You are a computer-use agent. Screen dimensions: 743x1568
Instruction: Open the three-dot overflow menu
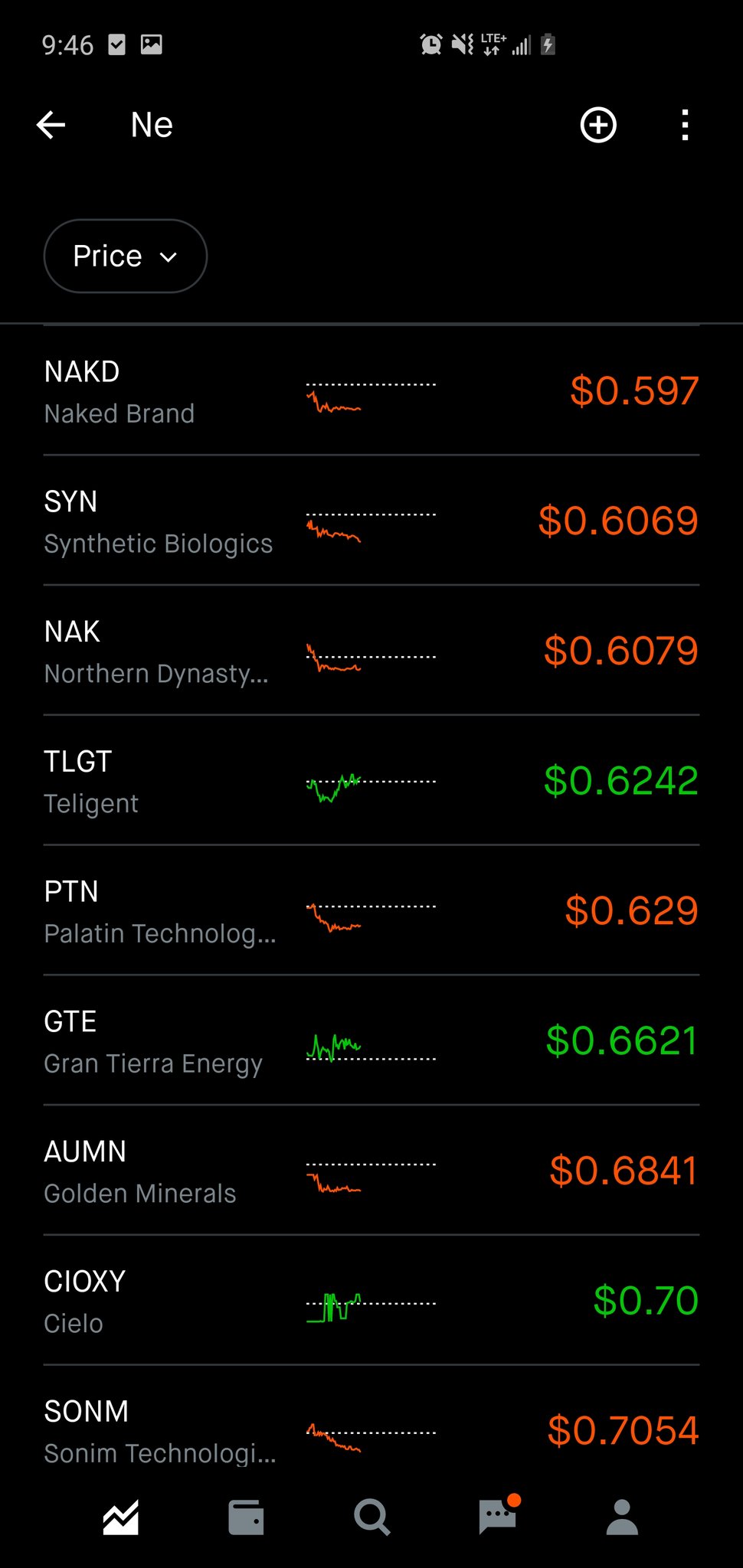click(685, 125)
